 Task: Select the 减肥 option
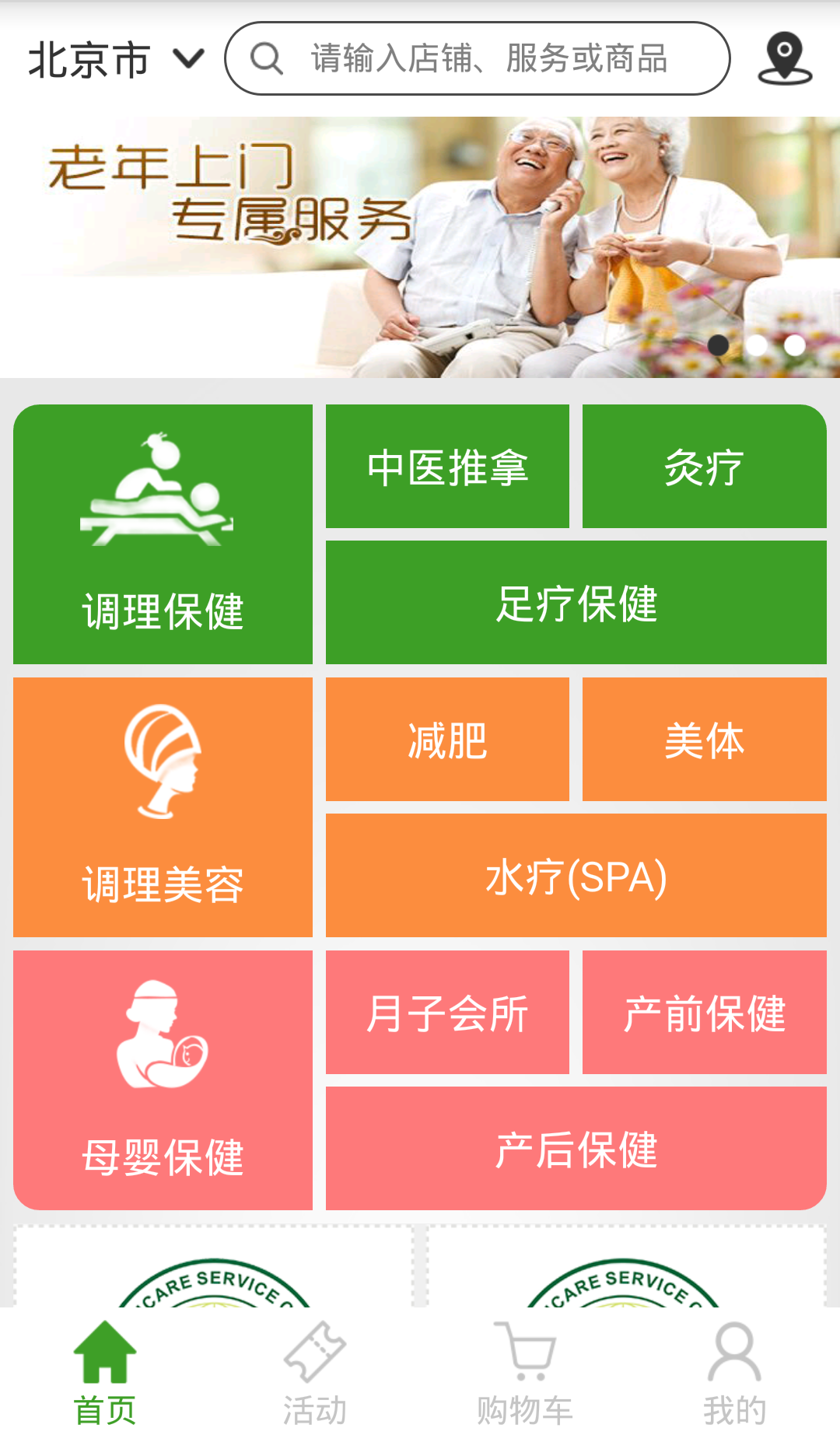[x=447, y=740]
